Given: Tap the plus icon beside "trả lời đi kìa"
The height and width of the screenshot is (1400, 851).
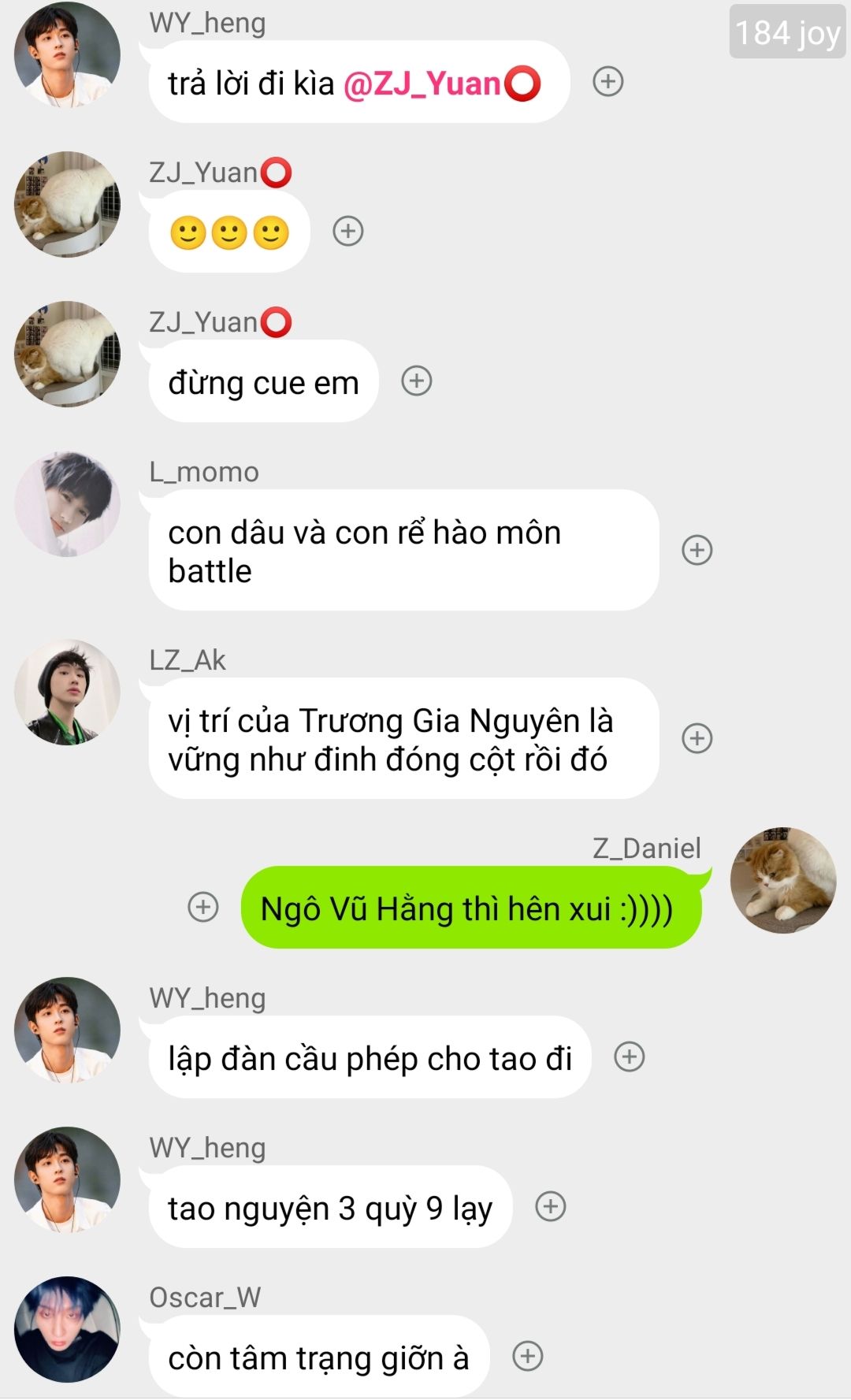Looking at the screenshot, I should (x=608, y=81).
